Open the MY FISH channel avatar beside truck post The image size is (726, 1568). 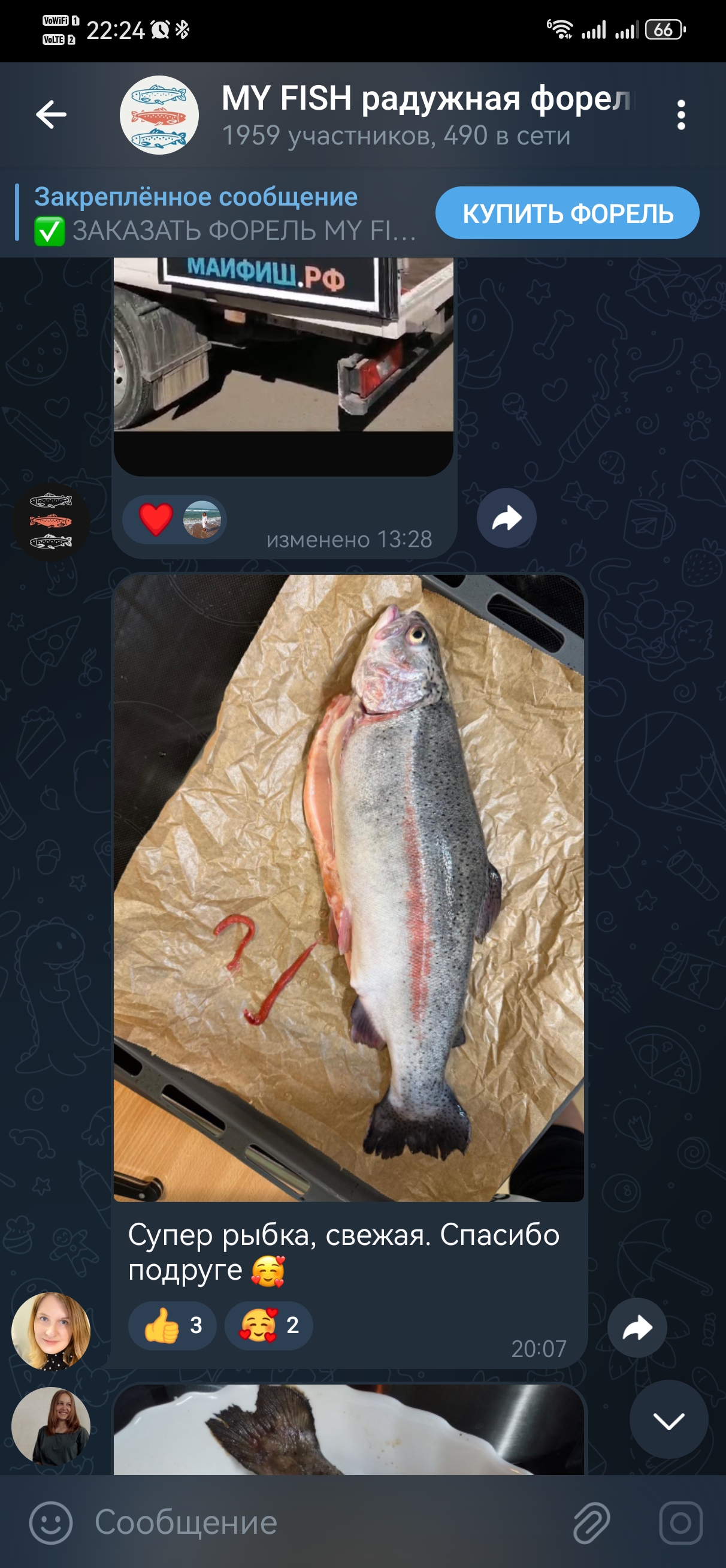(51, 521)
